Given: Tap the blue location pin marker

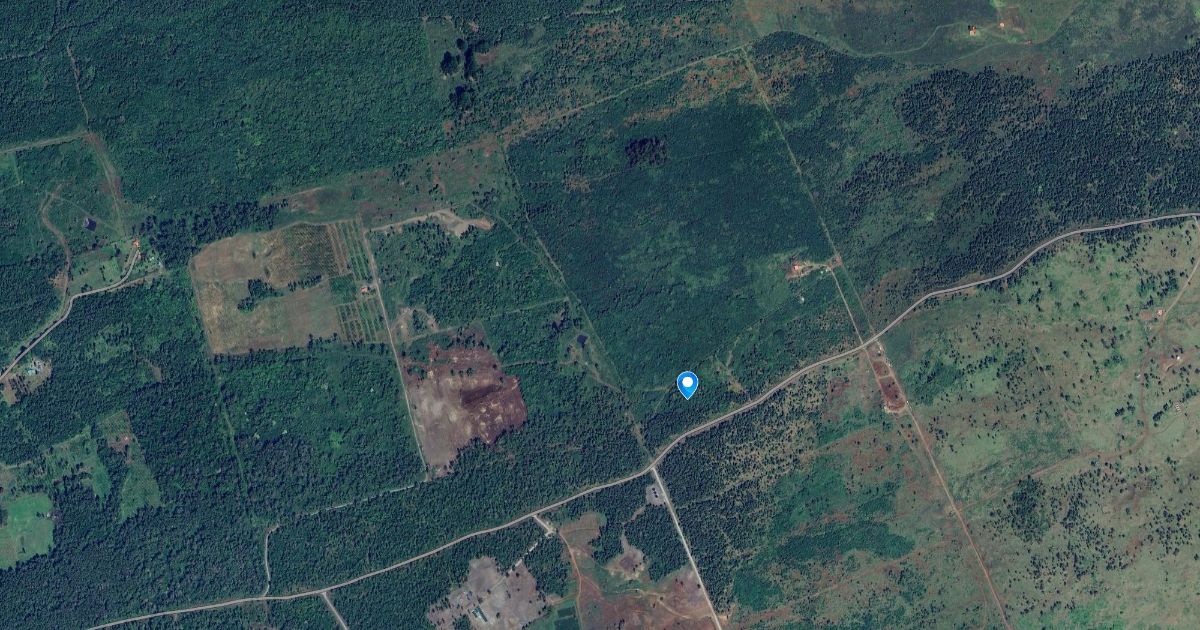Looking at the screenshot, I should tap(687, 383).
